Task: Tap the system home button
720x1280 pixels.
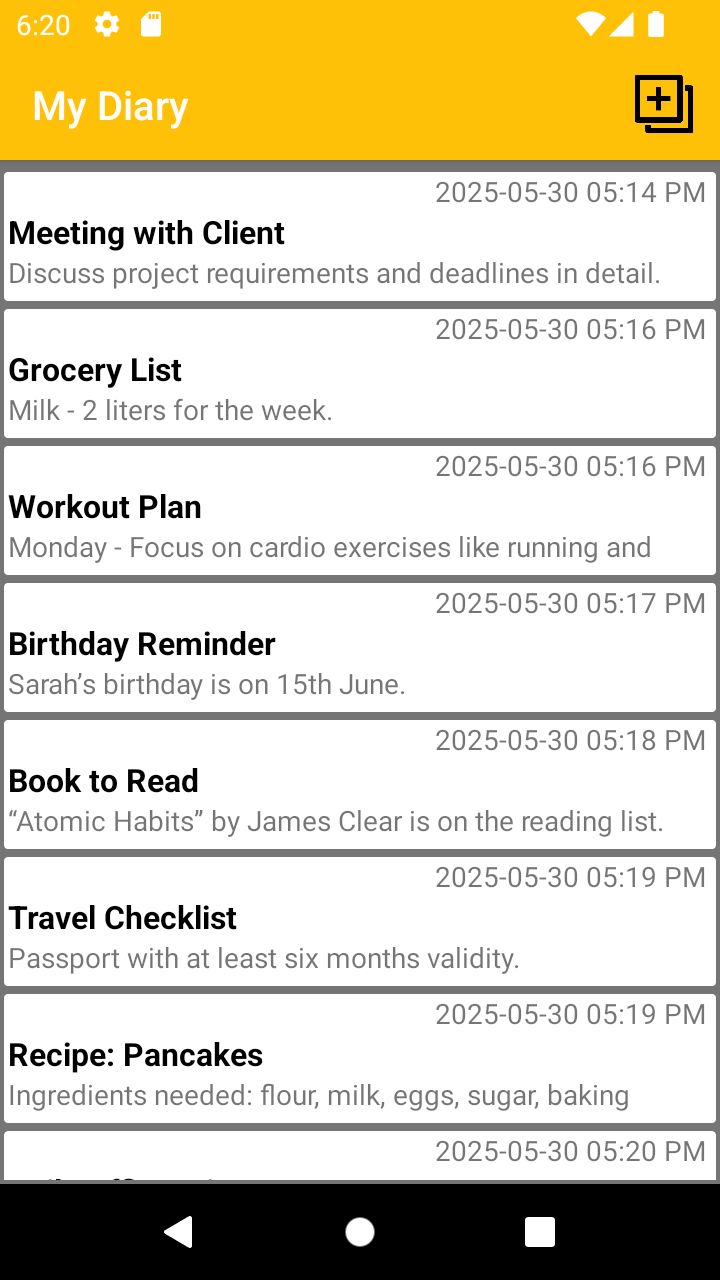Action: [x=360, y=1232]
